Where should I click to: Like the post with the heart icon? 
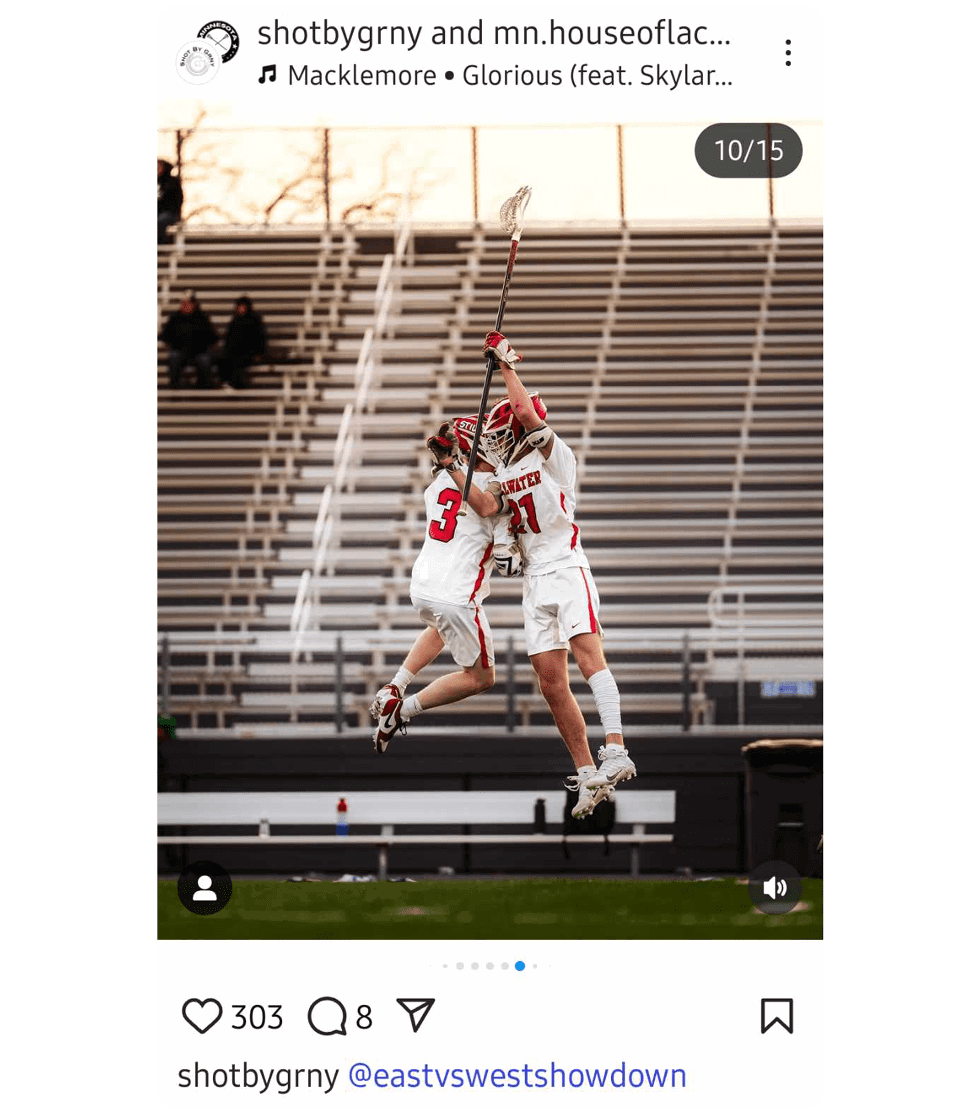pos(202,1016)
